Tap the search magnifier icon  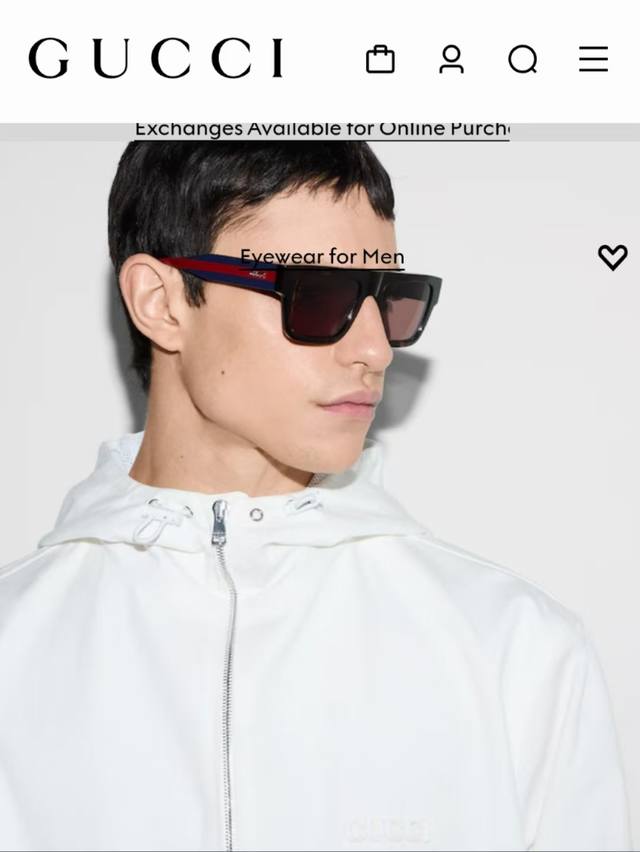point(523,60)
